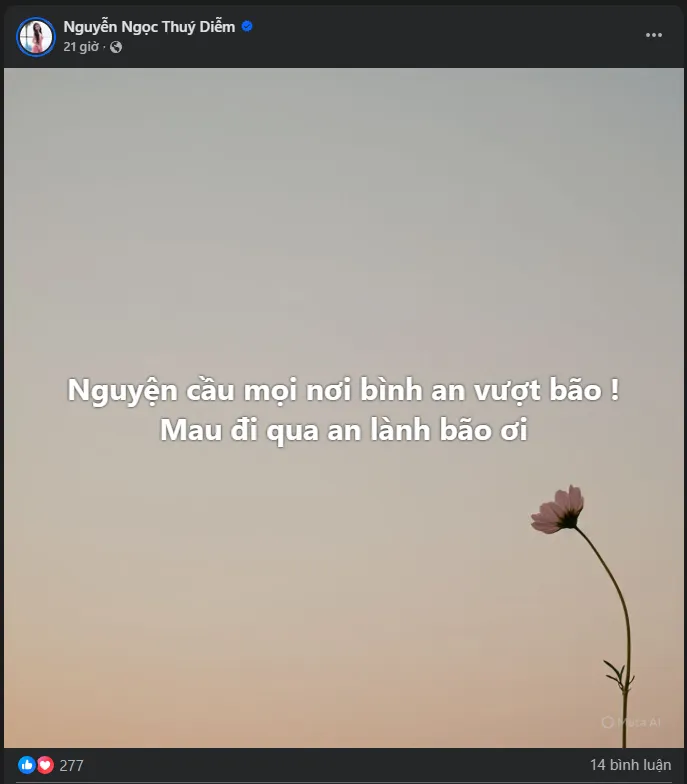The height and width of the screenshot is (784, 687).
Task: Open Nguyễn Ngọc Thuý Diễm's profile name link
Action: (149, 27)
